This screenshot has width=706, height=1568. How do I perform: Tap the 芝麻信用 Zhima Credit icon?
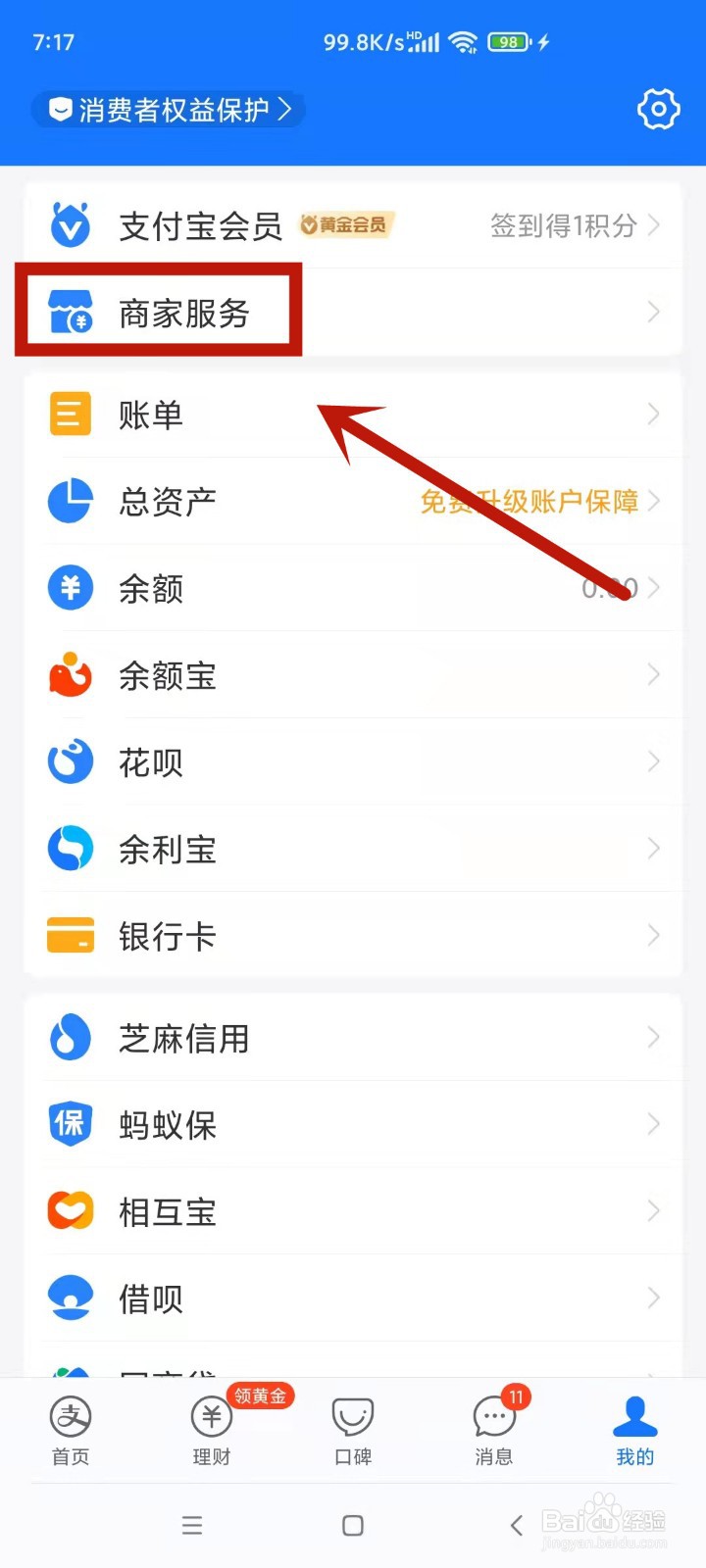pyautogui.click(x=70, y=1038)
